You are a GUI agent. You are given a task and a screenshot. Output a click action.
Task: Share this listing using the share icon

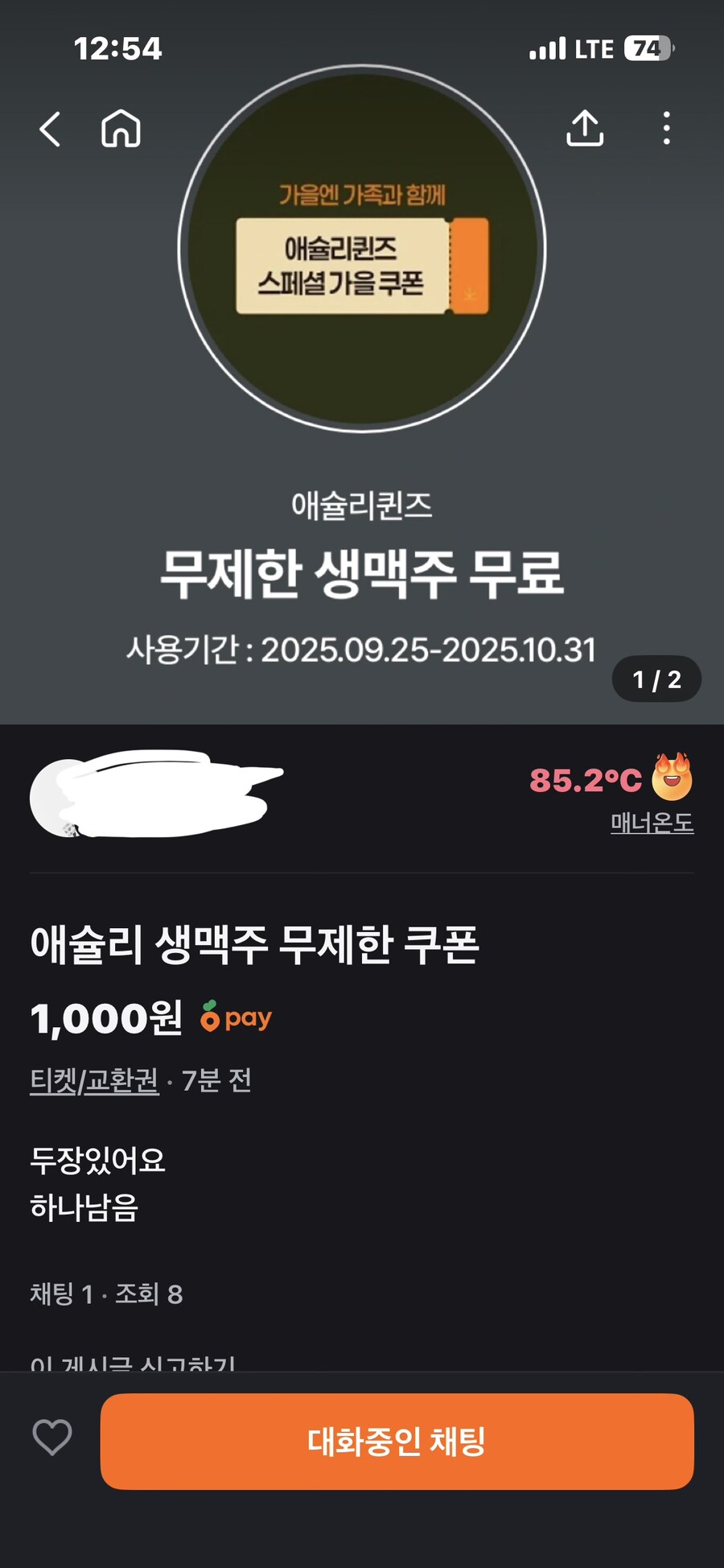tap(585, 129)
